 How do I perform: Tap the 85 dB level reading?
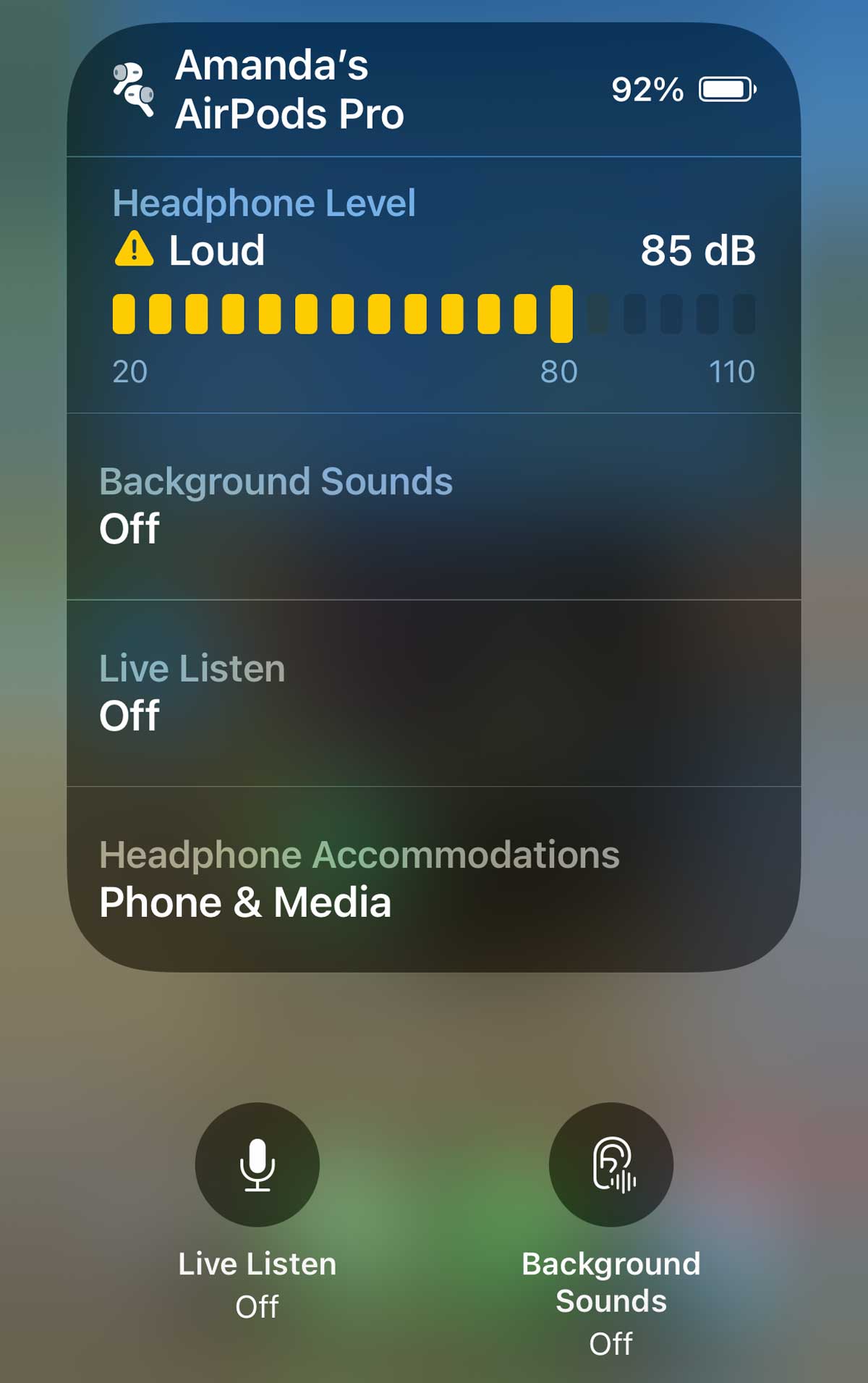(x=698, y=252)
